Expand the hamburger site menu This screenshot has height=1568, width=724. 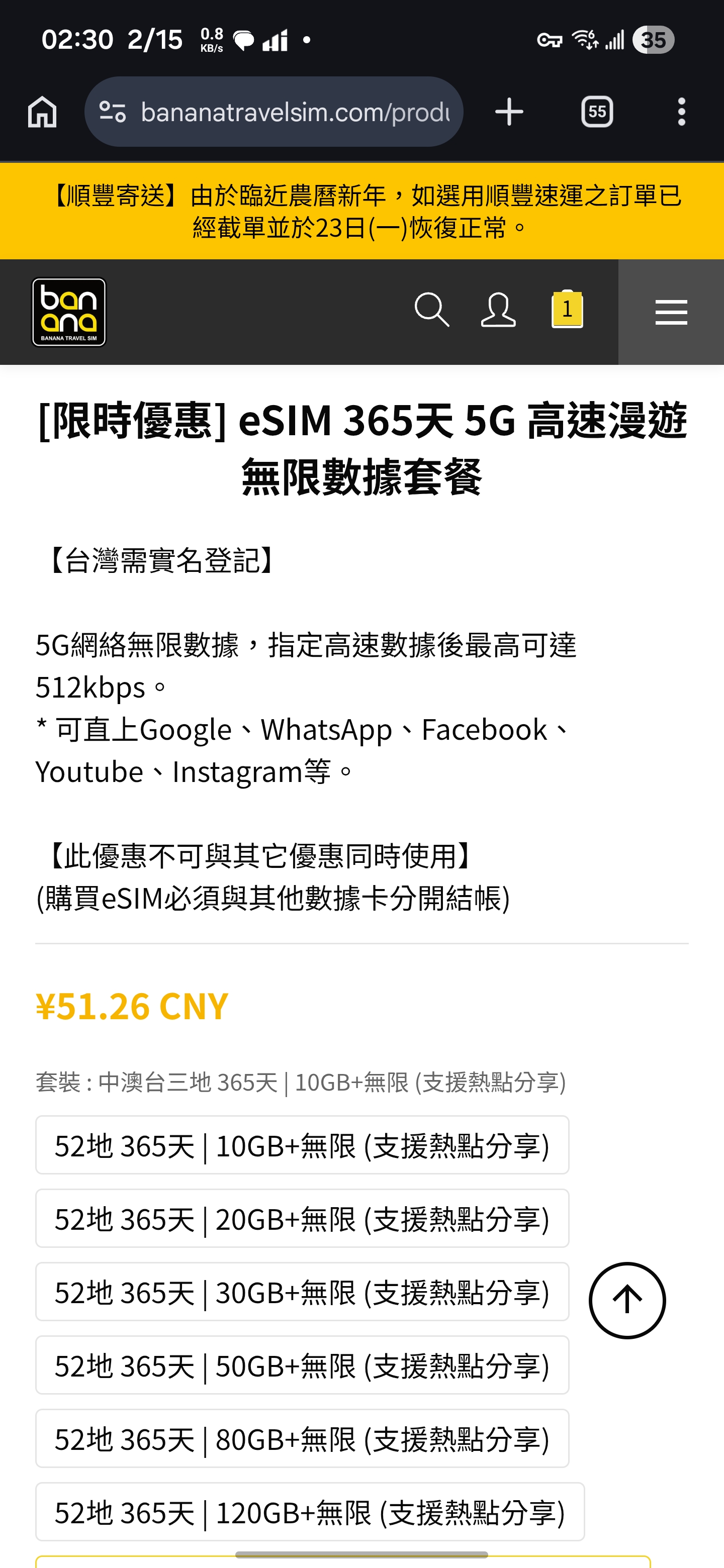[x=671, y=312]
